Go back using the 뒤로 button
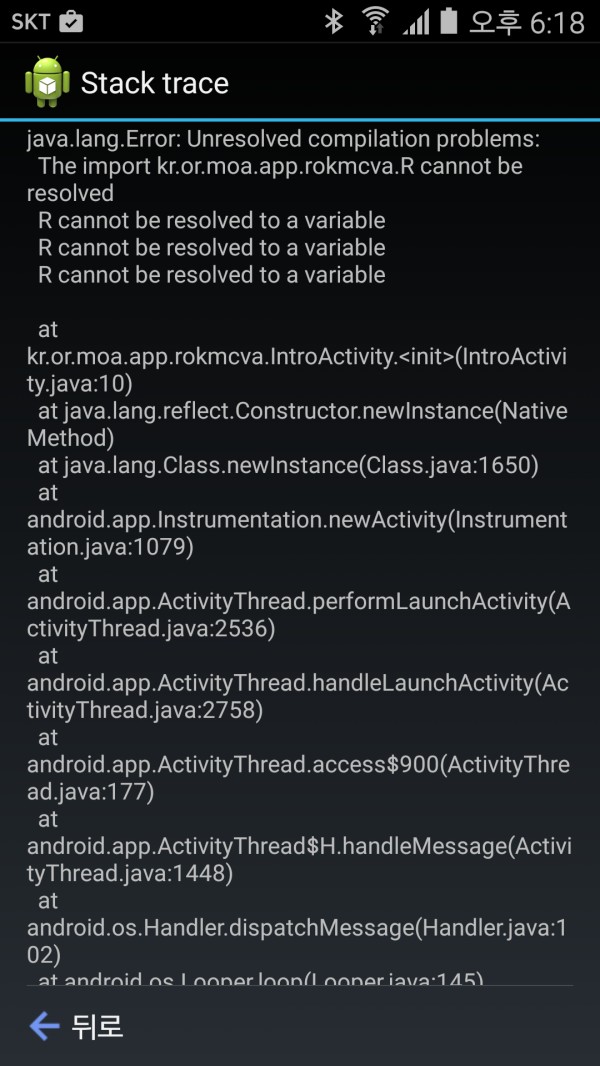The image size is (600, 1066). pos(76,1026)
